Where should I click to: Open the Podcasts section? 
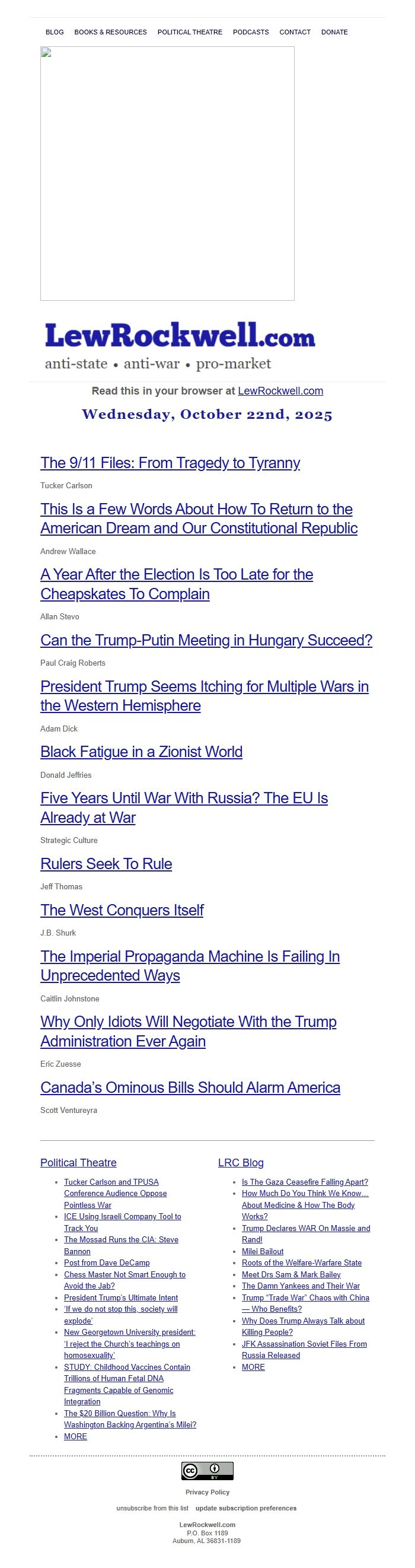coord(250,32)
